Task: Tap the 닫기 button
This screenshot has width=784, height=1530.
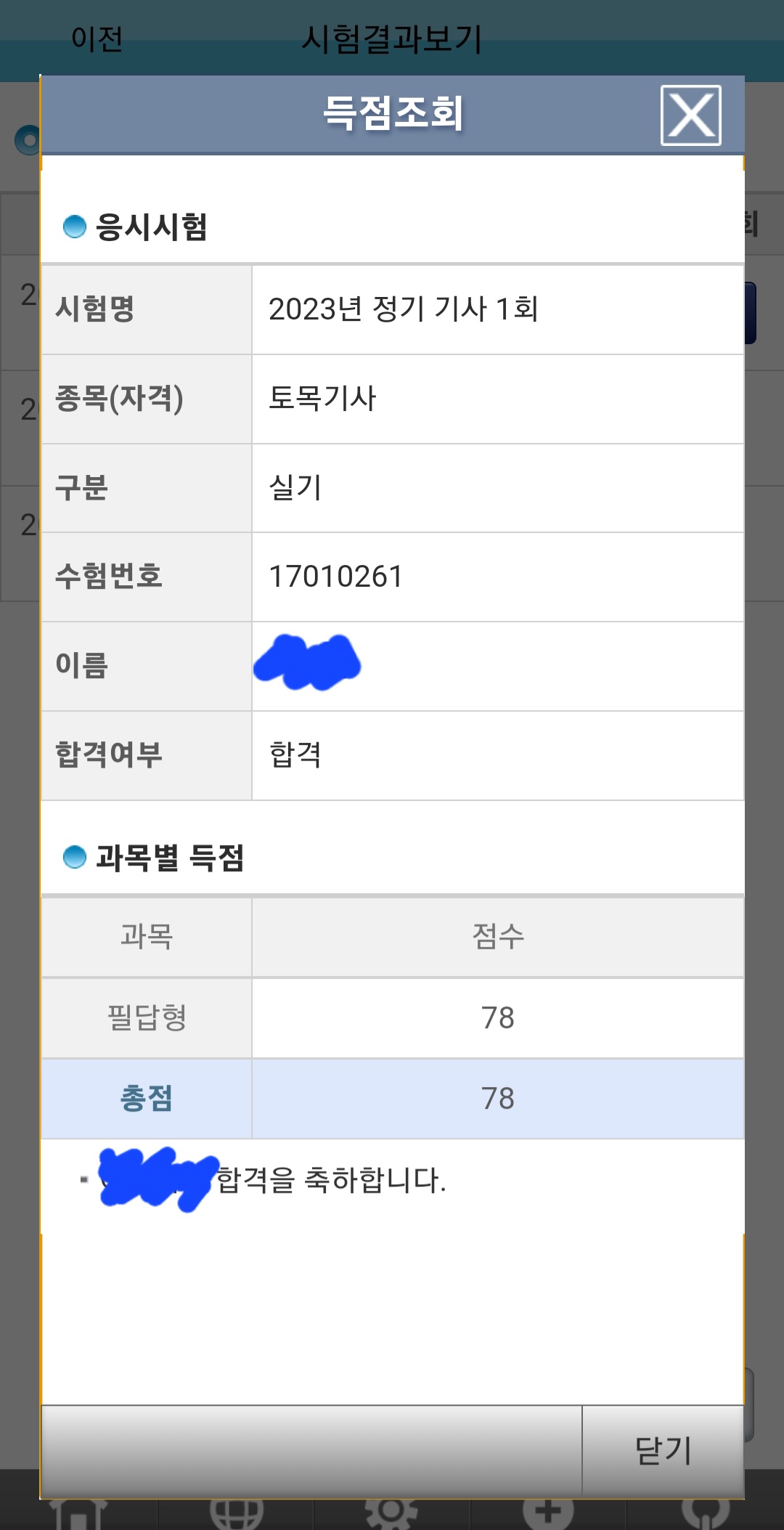Action: (663, 1451)
